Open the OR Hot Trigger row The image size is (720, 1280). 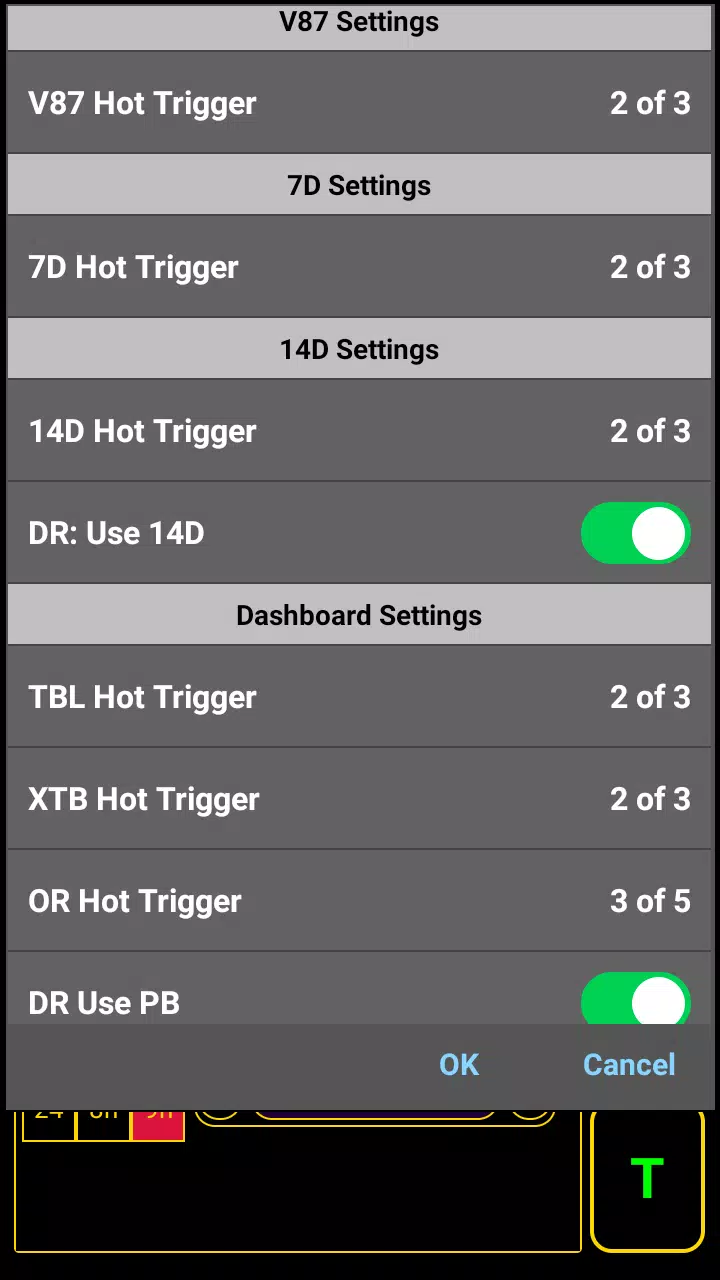point(359,901)
